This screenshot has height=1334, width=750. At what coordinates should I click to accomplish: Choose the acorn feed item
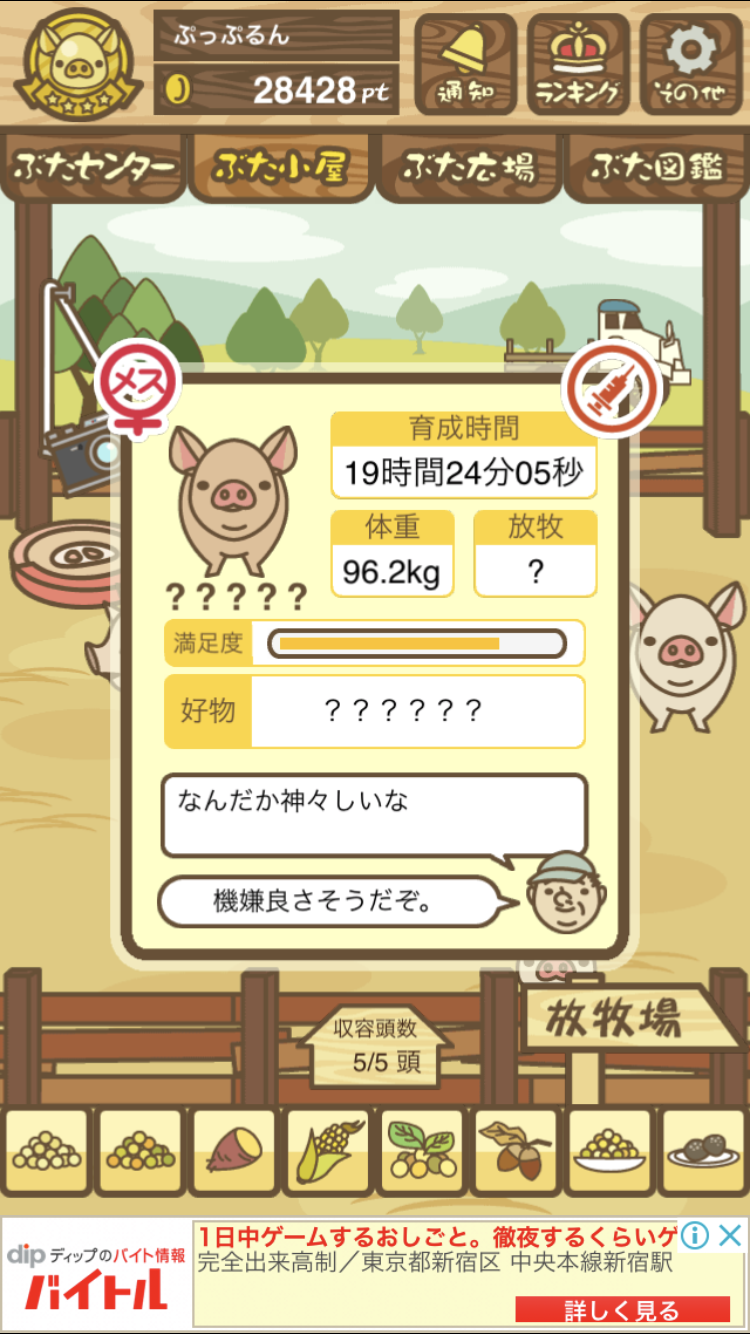click(x=515, y=1152)
